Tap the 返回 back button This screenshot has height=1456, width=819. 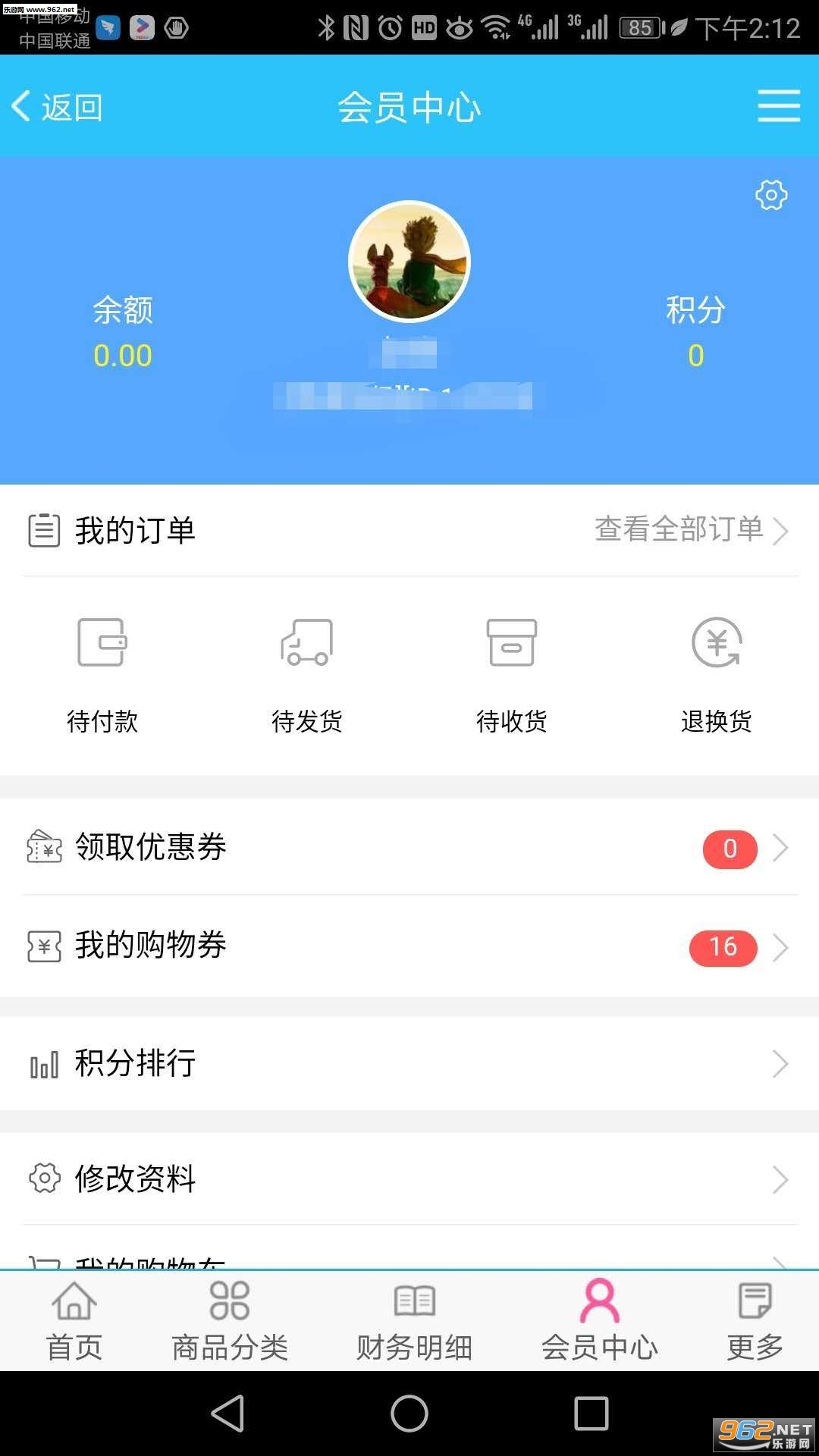coord(58,107)
